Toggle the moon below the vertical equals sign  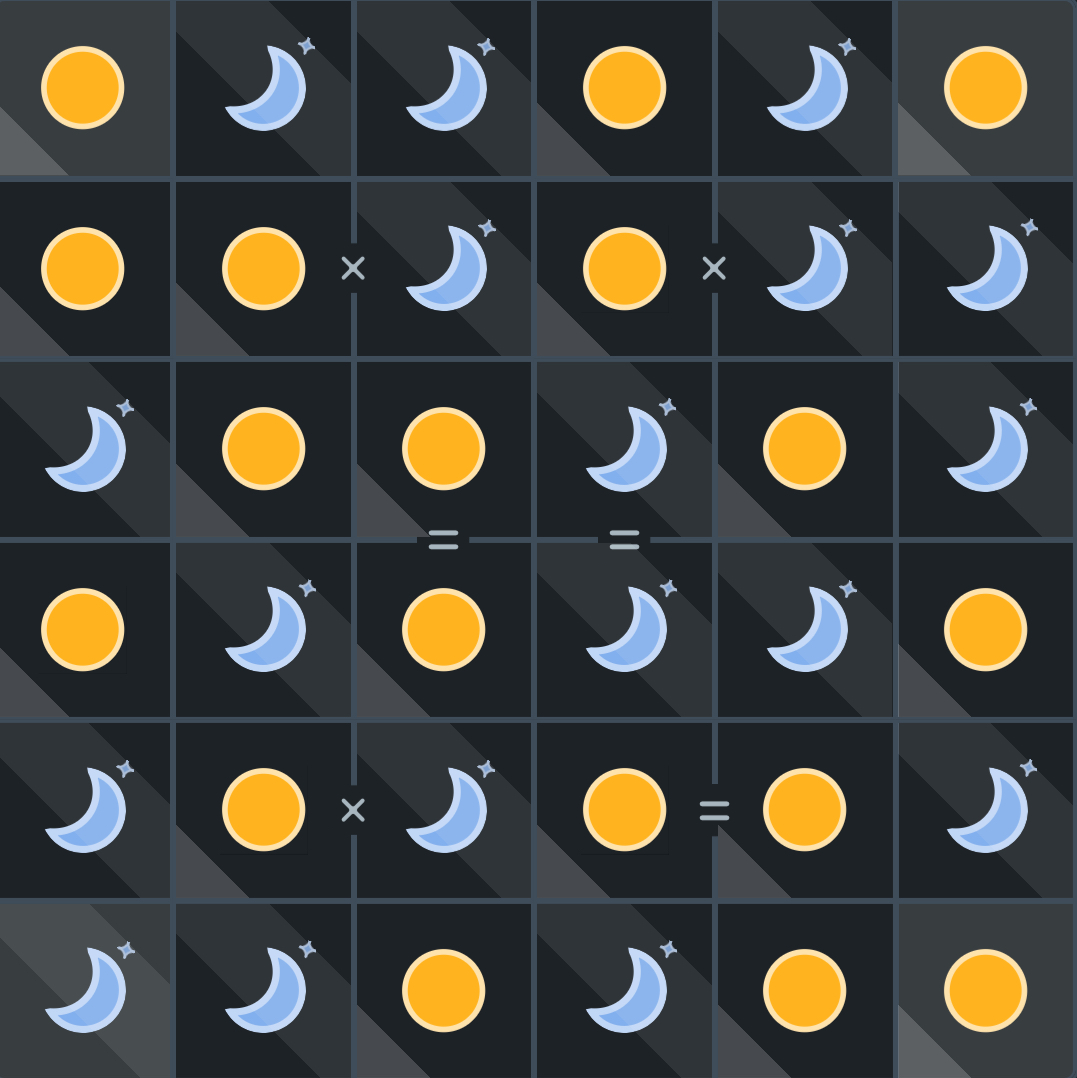(x=624, y=630)
